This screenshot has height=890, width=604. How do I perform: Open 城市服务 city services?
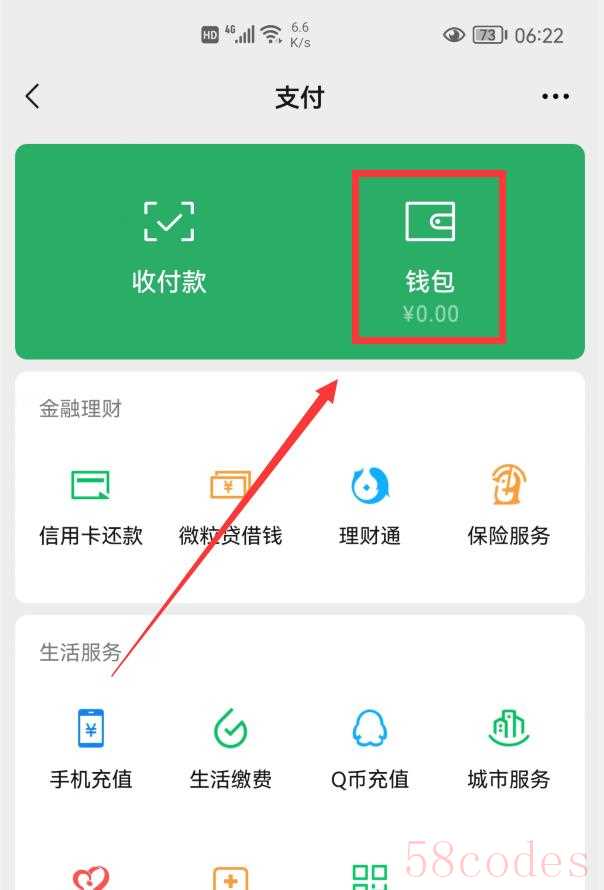click(x=508, y=748)
